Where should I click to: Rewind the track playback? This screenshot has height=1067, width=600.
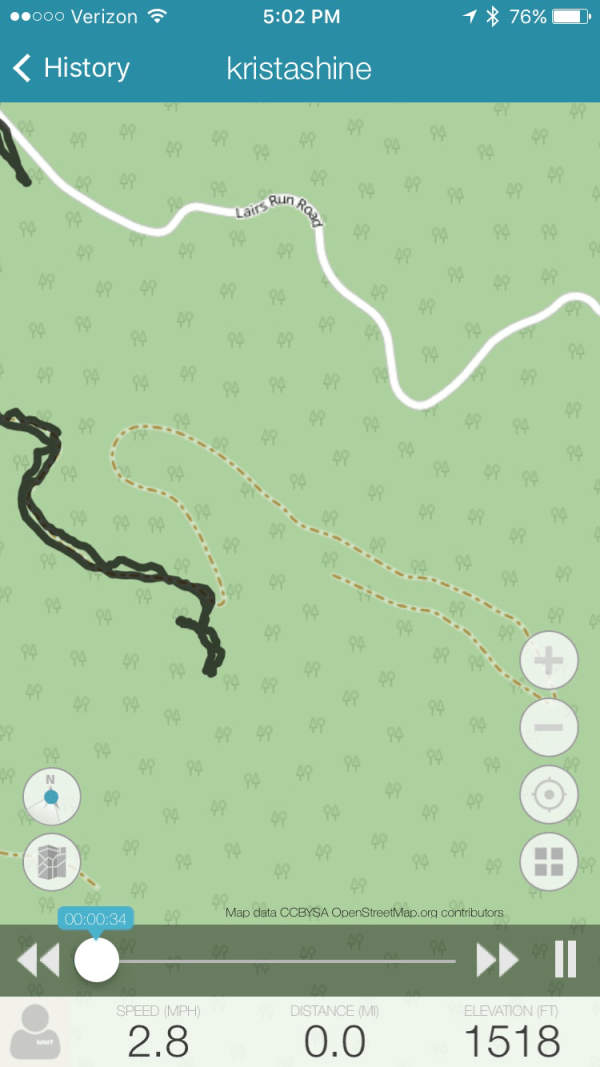point(38,961)
